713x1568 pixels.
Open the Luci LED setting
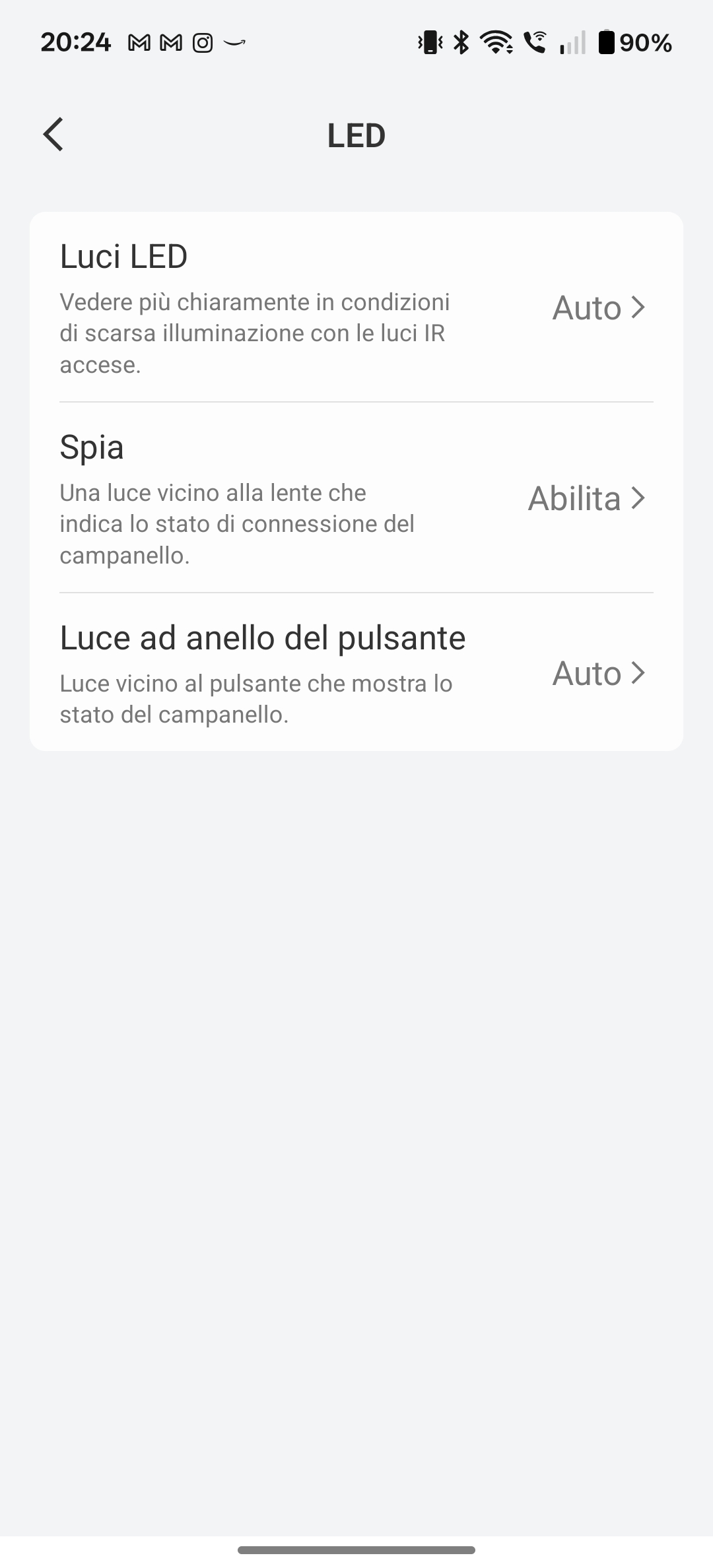(x=356, y=308)
